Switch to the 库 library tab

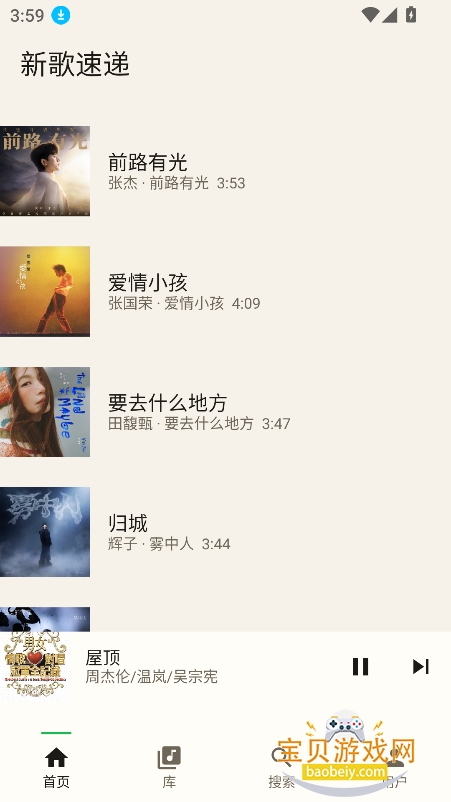tap(169, 767)
